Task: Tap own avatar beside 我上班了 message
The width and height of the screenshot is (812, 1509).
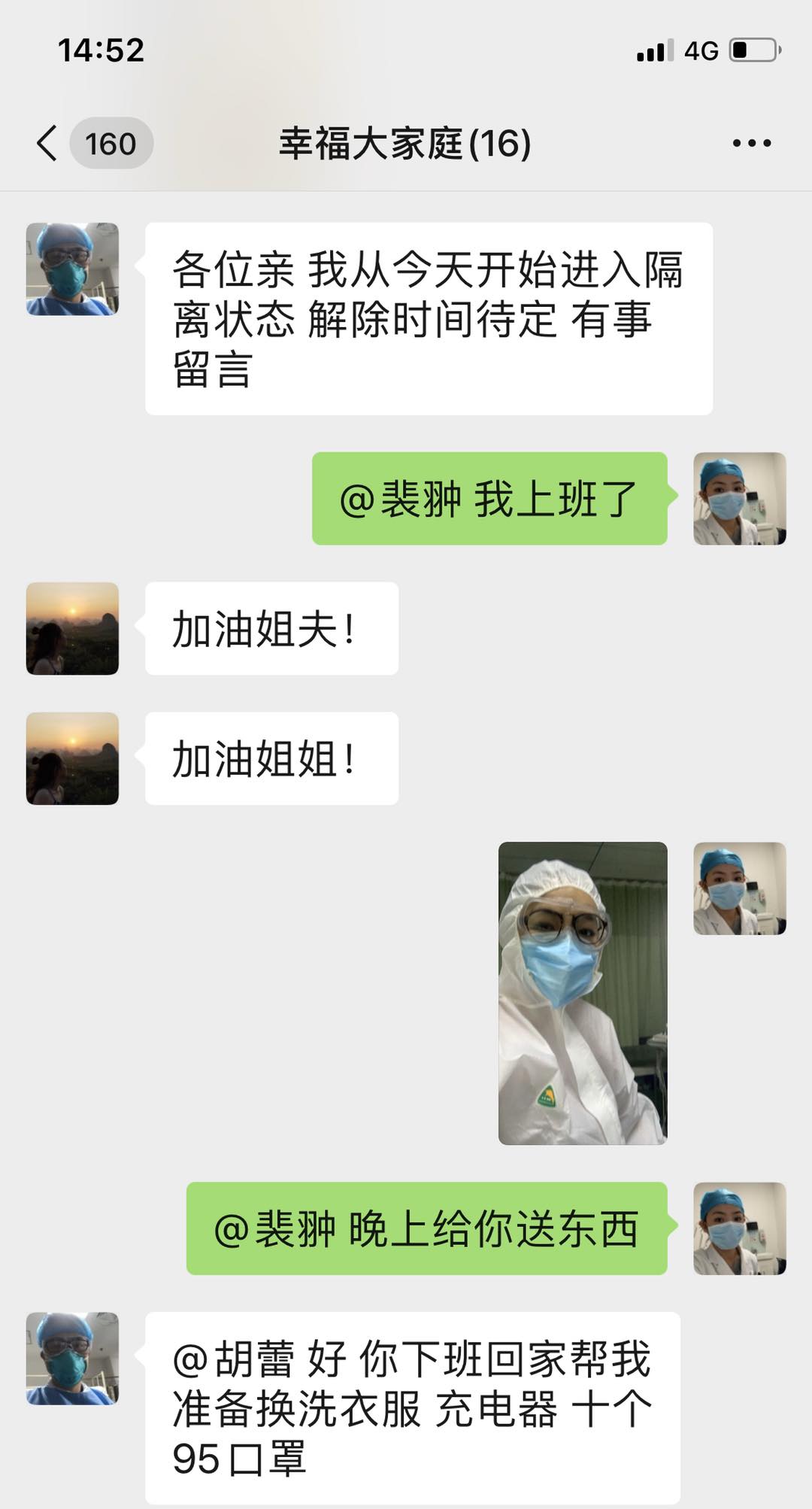Action: (x=739, y=498)
